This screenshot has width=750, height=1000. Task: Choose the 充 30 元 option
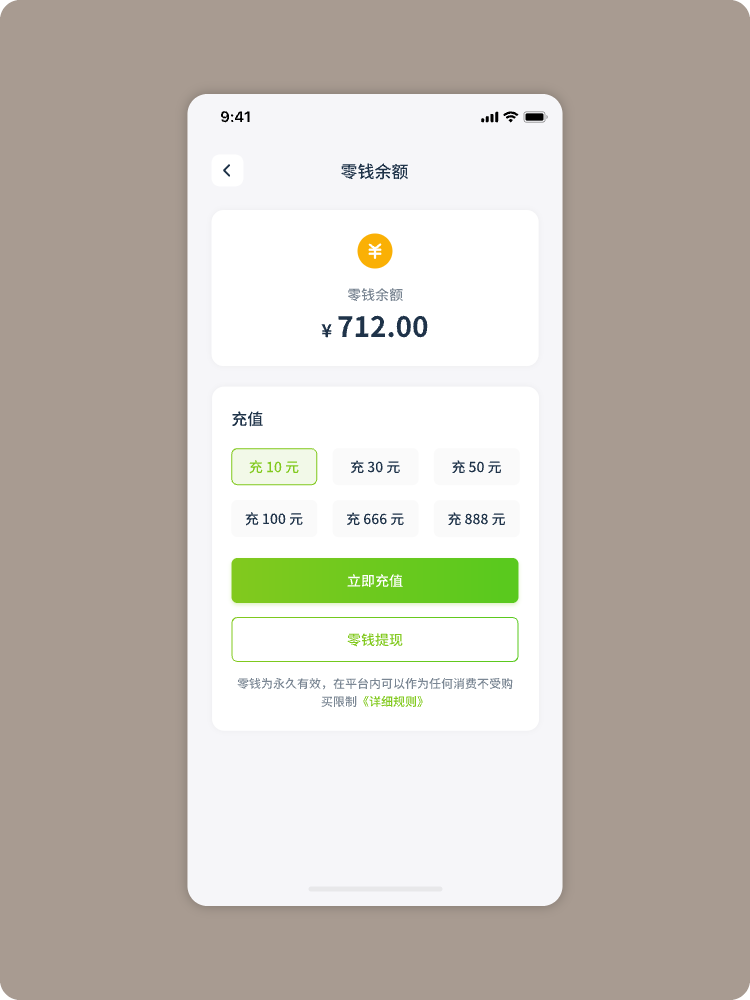tap(375, 467)
